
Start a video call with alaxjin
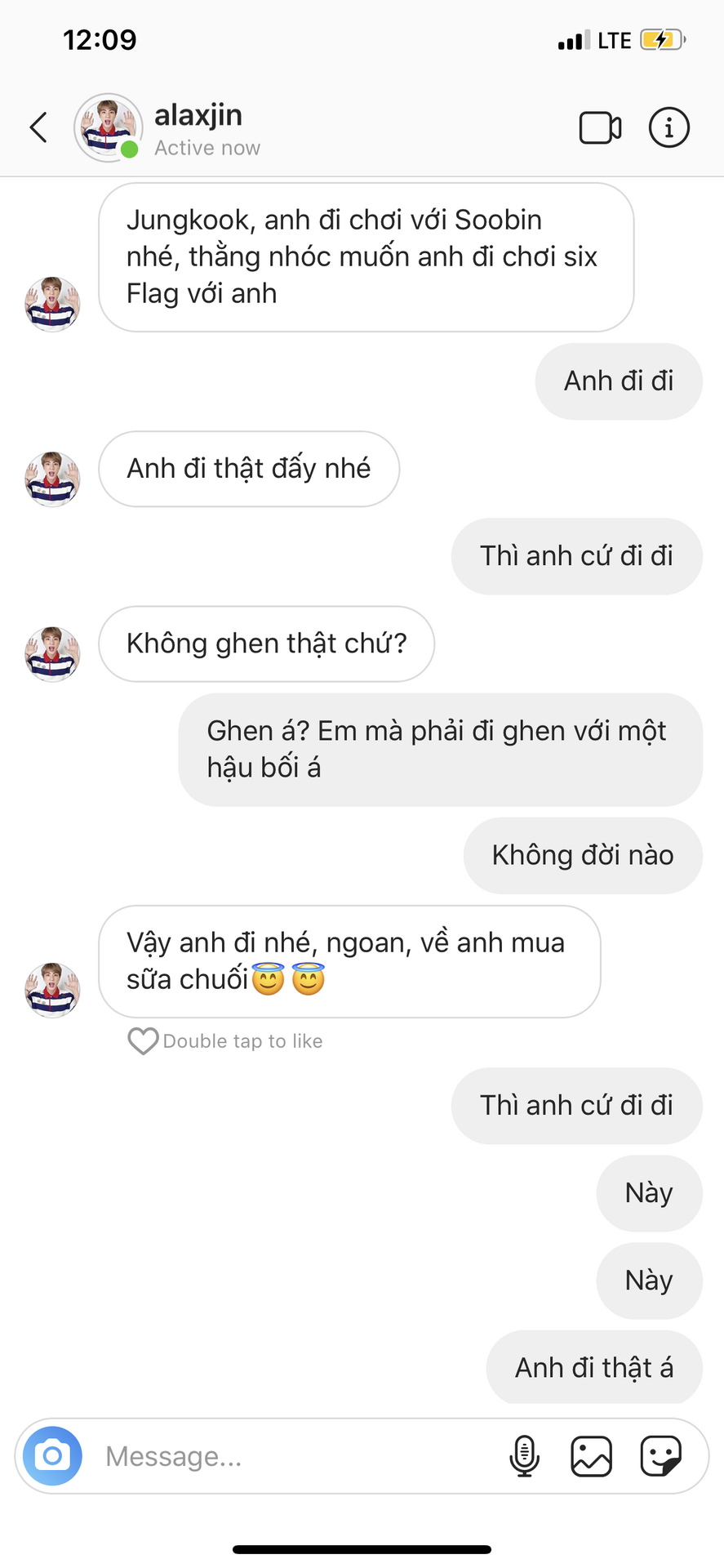tap(600, 127)
